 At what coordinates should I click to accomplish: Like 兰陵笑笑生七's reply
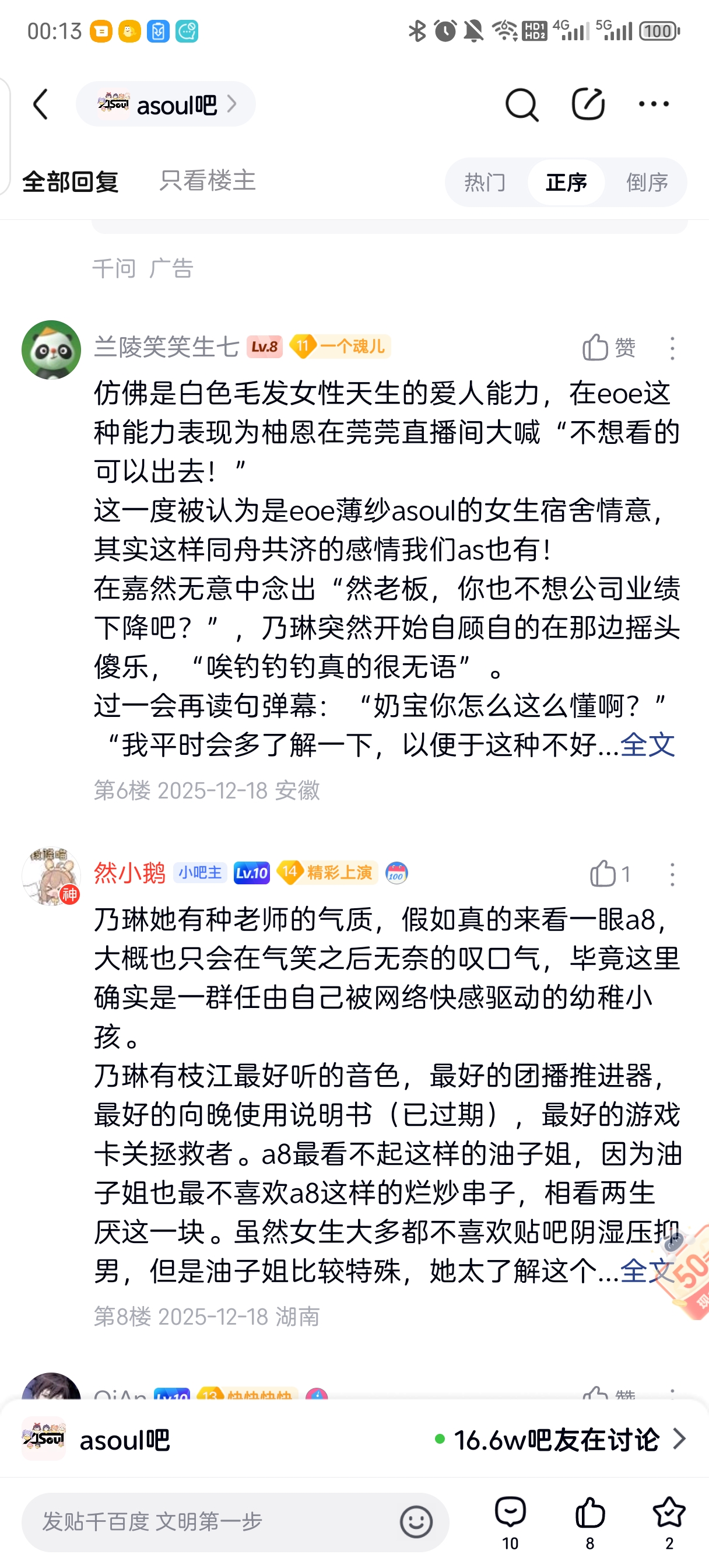click(609, 348)
